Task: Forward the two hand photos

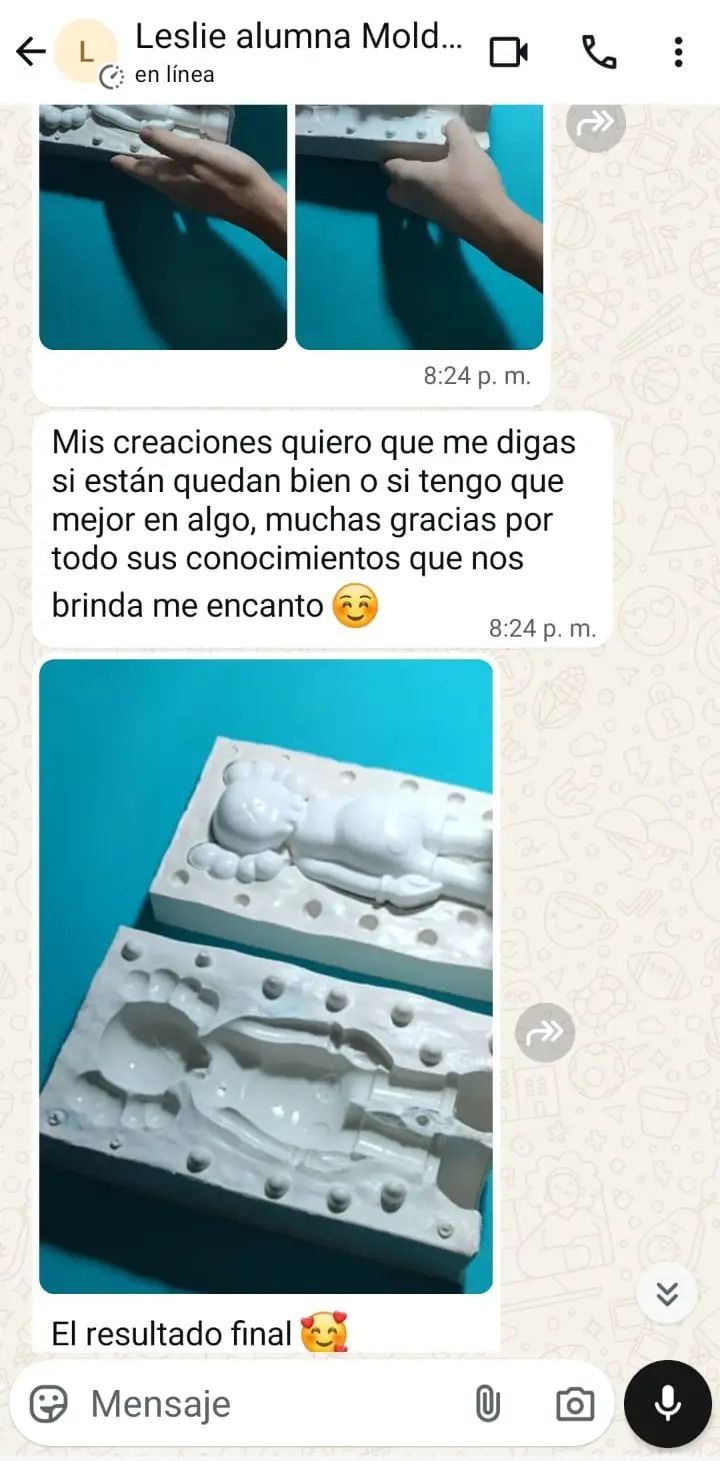Action: click(595, 123)
